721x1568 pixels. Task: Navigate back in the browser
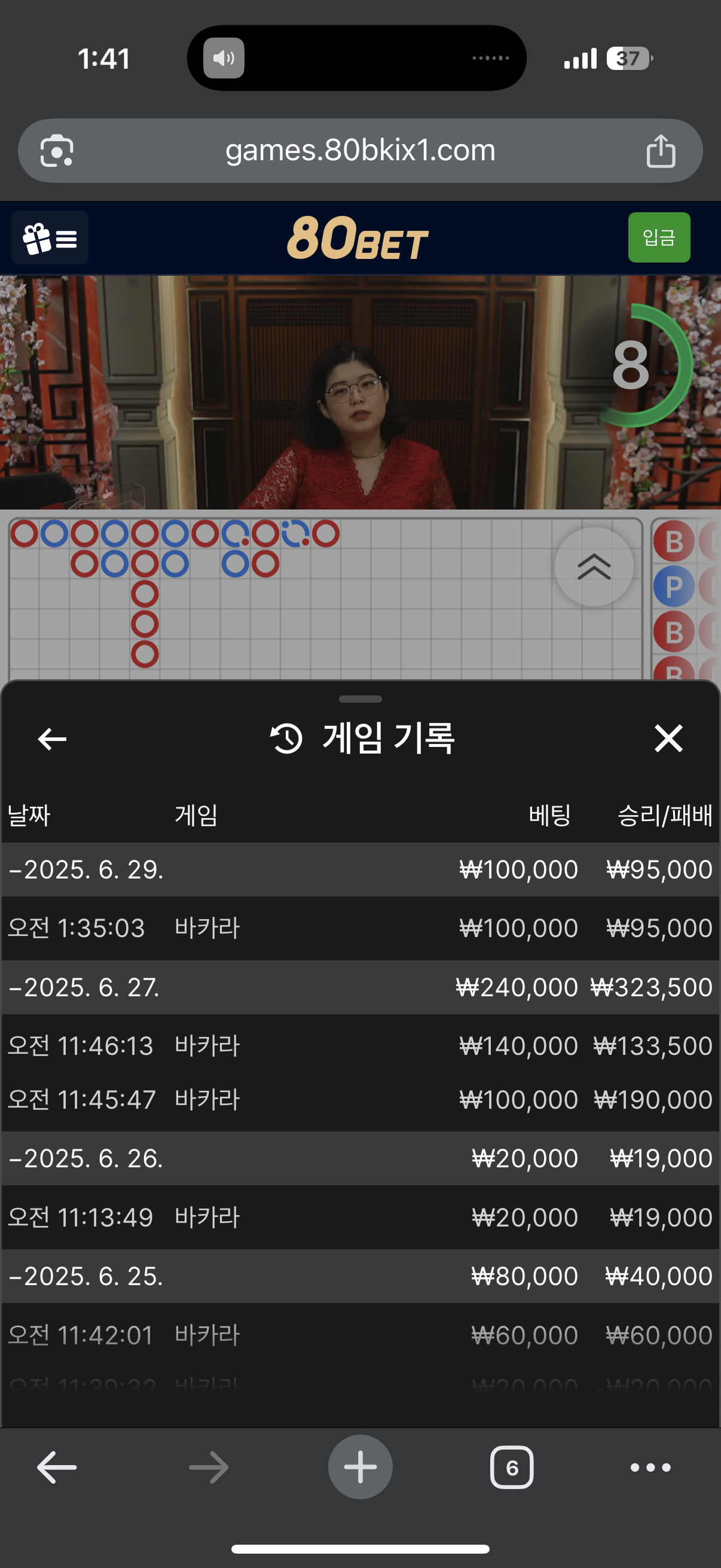coord(57,1468)
